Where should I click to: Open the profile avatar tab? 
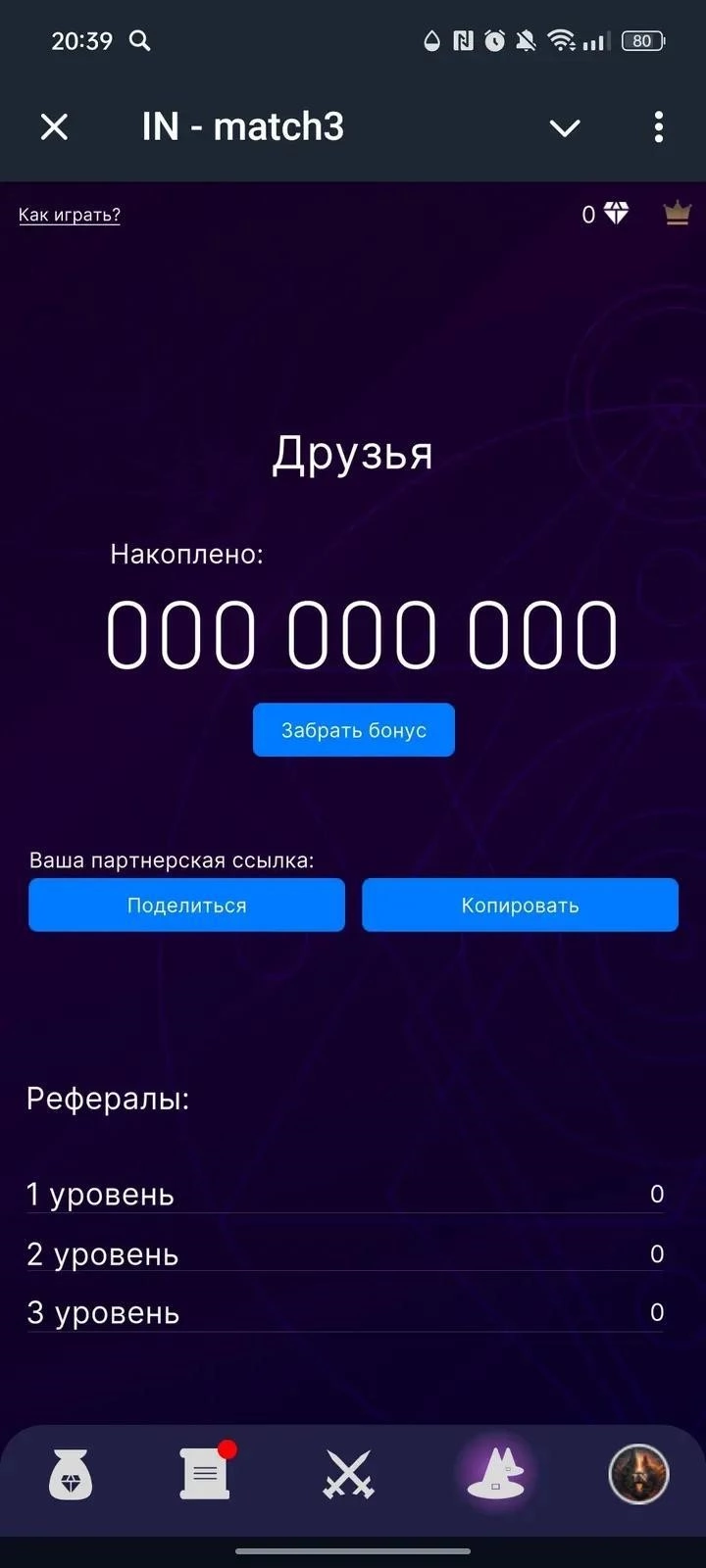638,1473
